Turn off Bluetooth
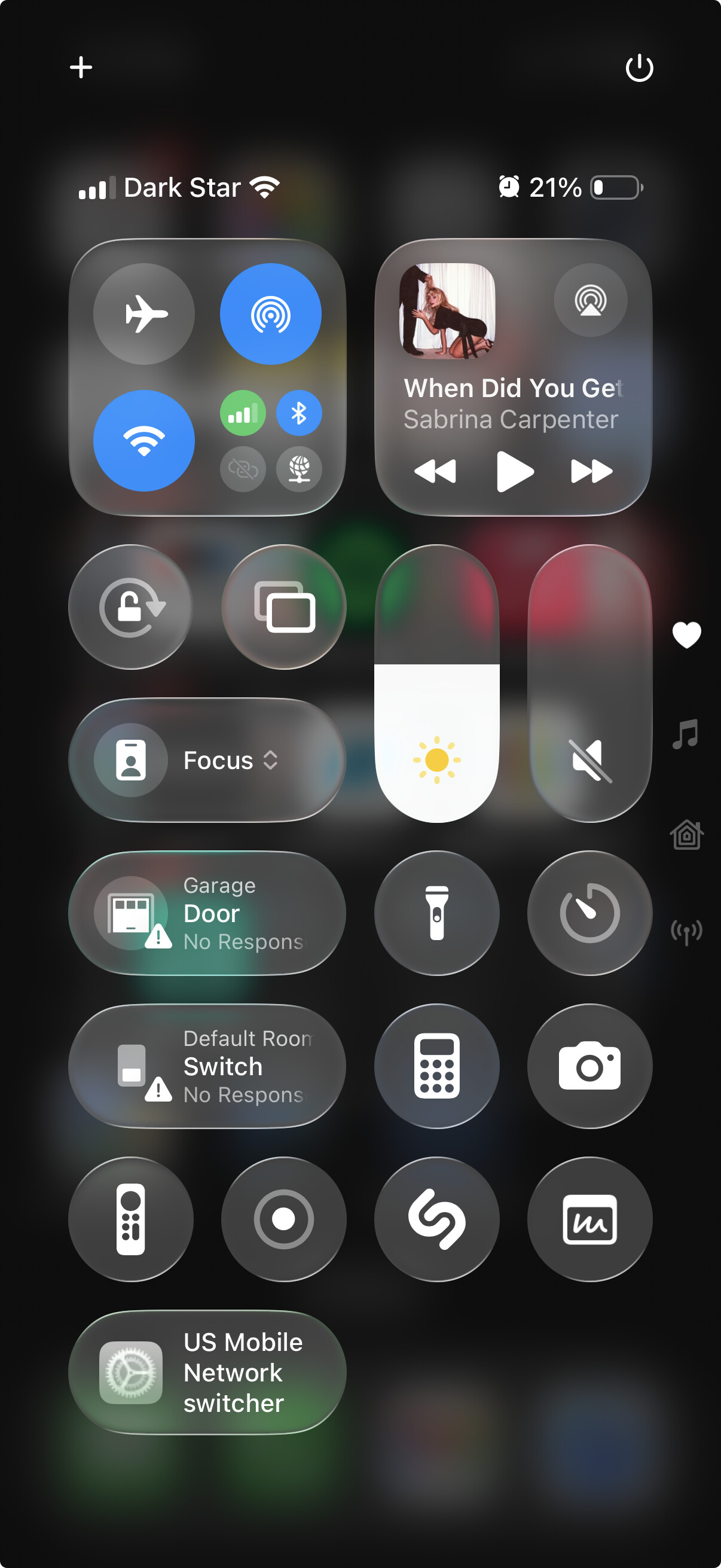The width and height of the screenshot is (721, 1568). tap(299, 413)
